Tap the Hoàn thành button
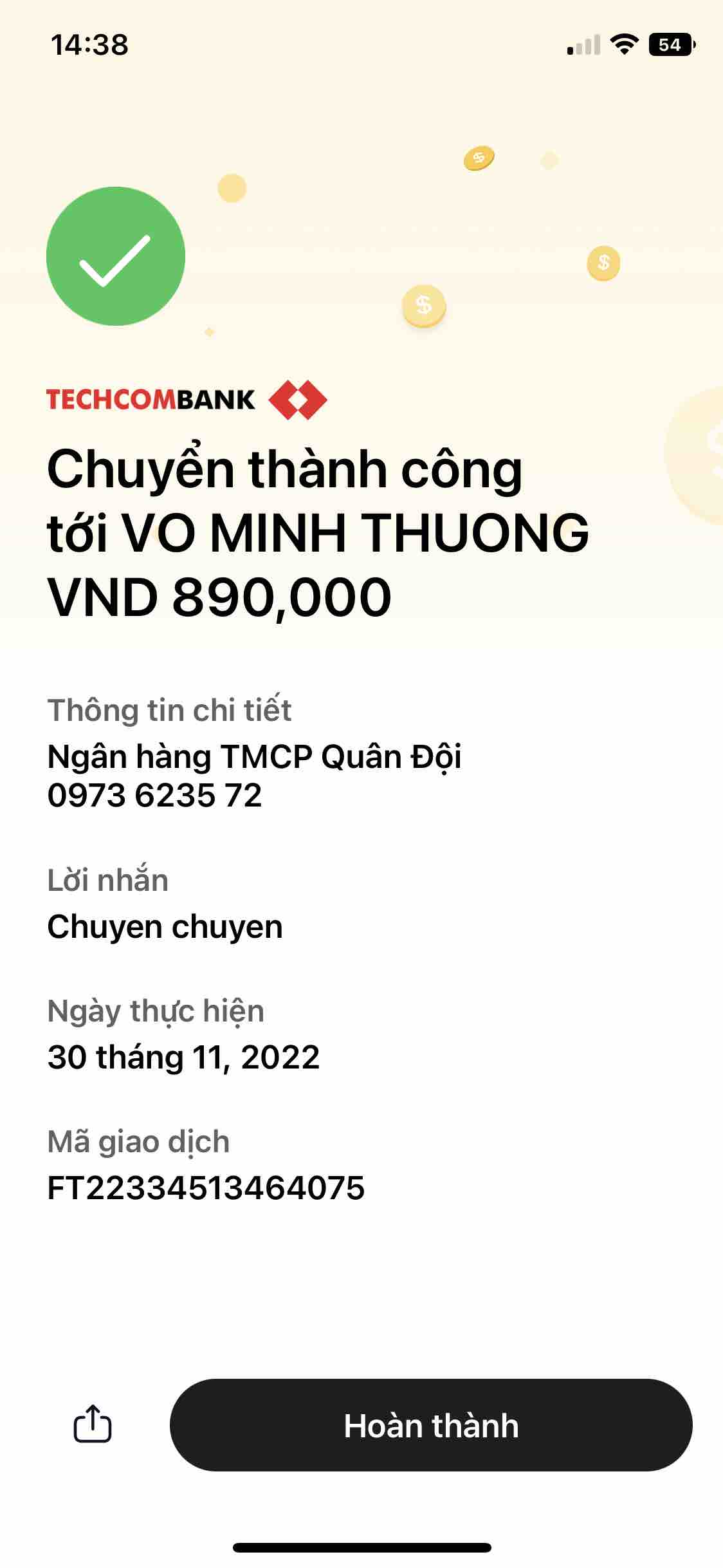This screenshot has width=723, height=1568. (x=431, y=1424)
